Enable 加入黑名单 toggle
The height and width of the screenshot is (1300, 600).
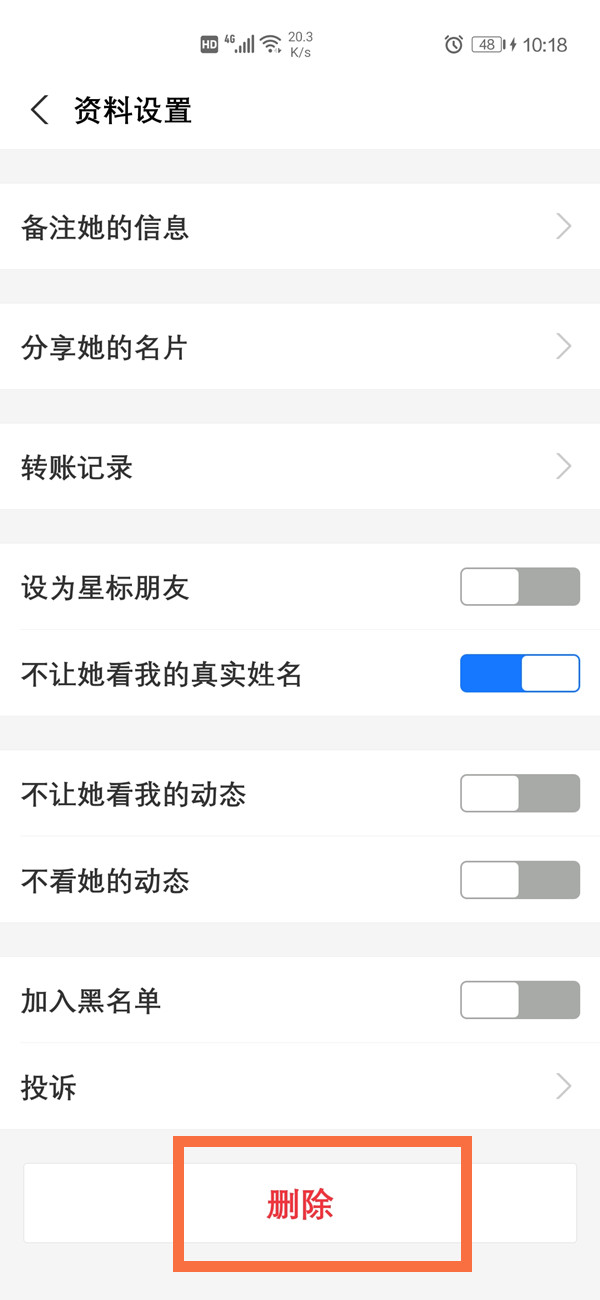tap(519, 1000)
